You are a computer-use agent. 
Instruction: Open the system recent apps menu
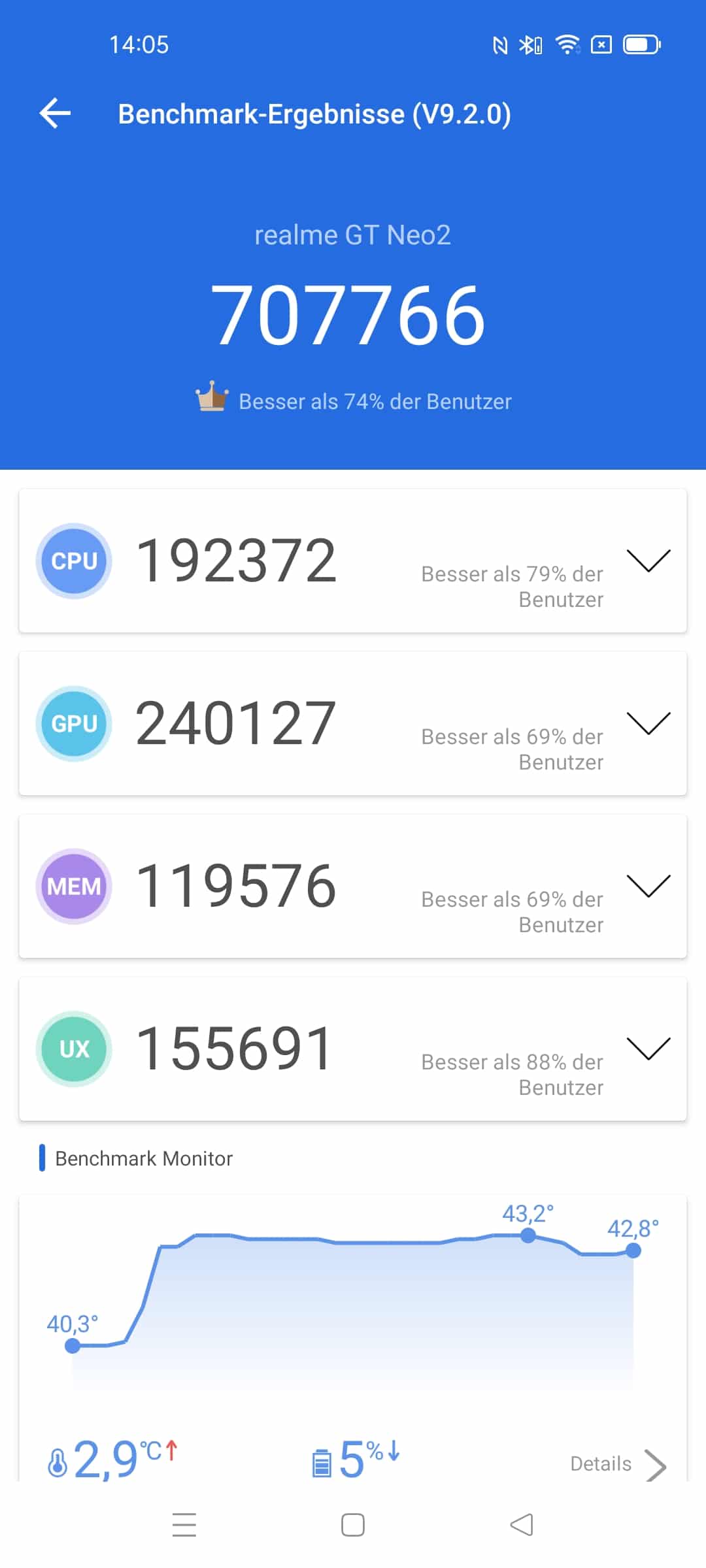(184, 1525)
